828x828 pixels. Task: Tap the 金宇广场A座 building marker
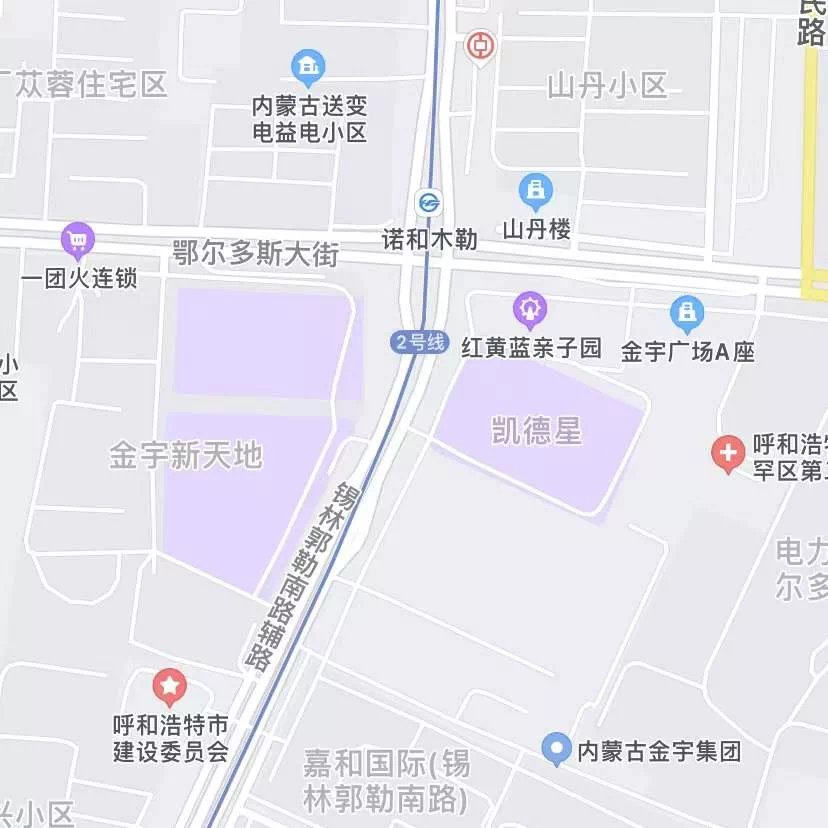tap(687, 314)
